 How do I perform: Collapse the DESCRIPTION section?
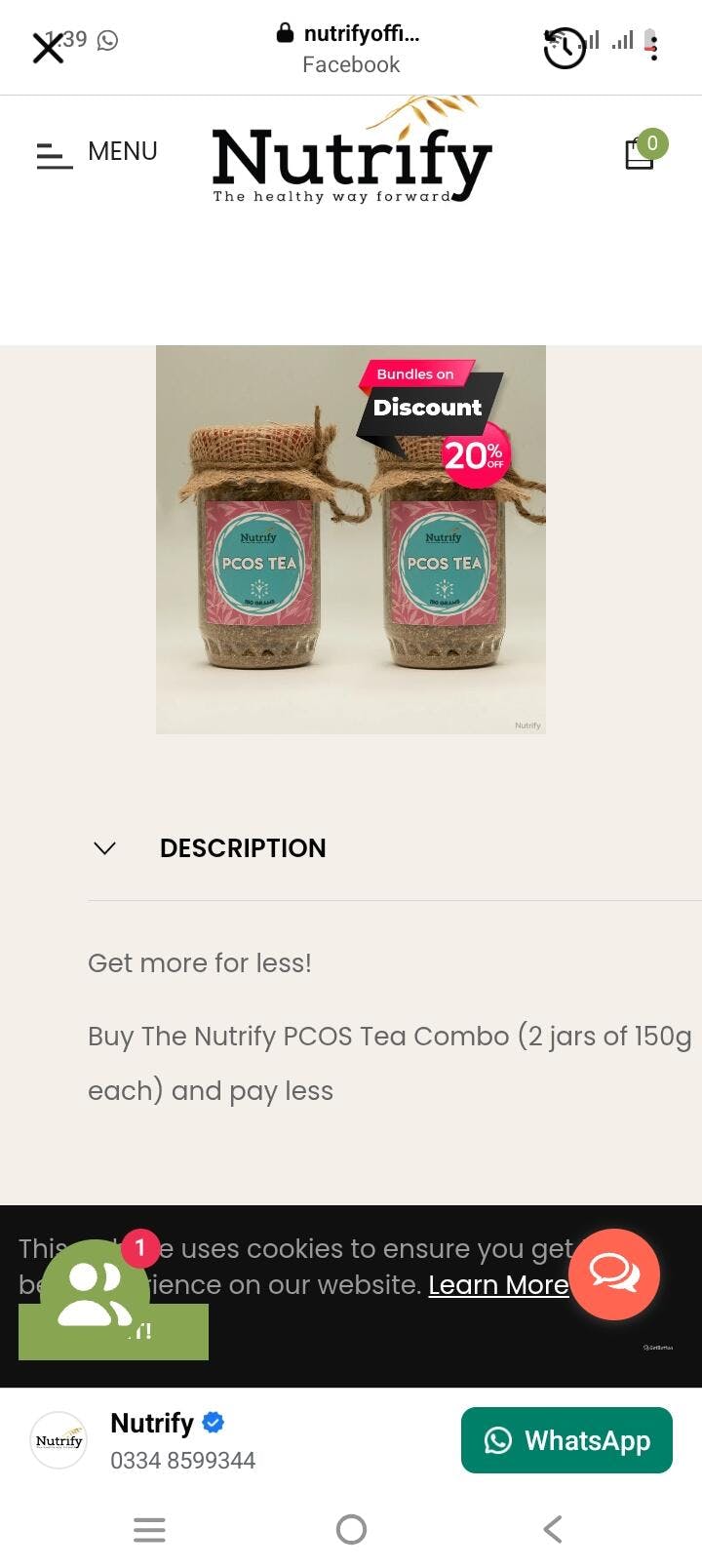point(105,847)
